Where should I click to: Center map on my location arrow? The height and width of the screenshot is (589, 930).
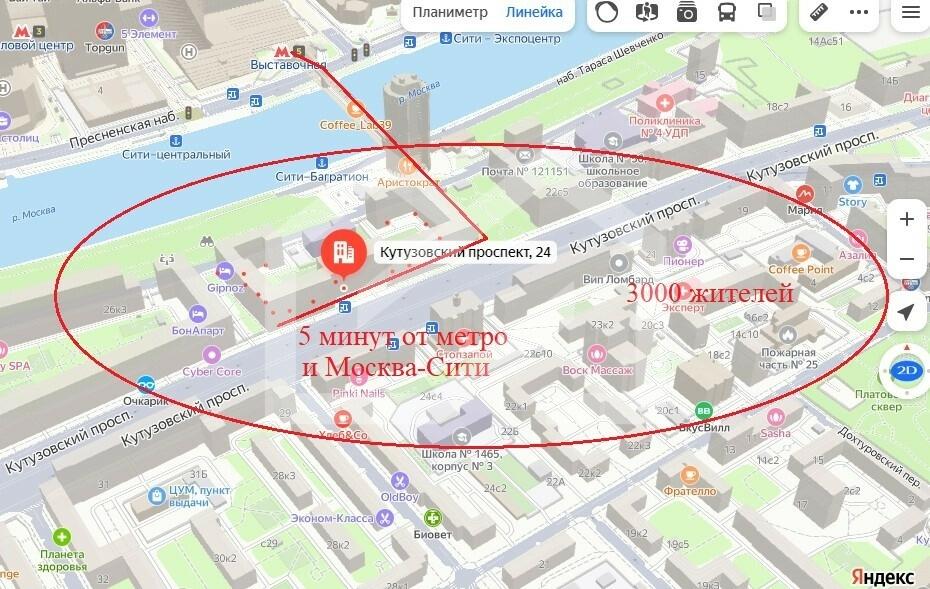coord(906,312)
